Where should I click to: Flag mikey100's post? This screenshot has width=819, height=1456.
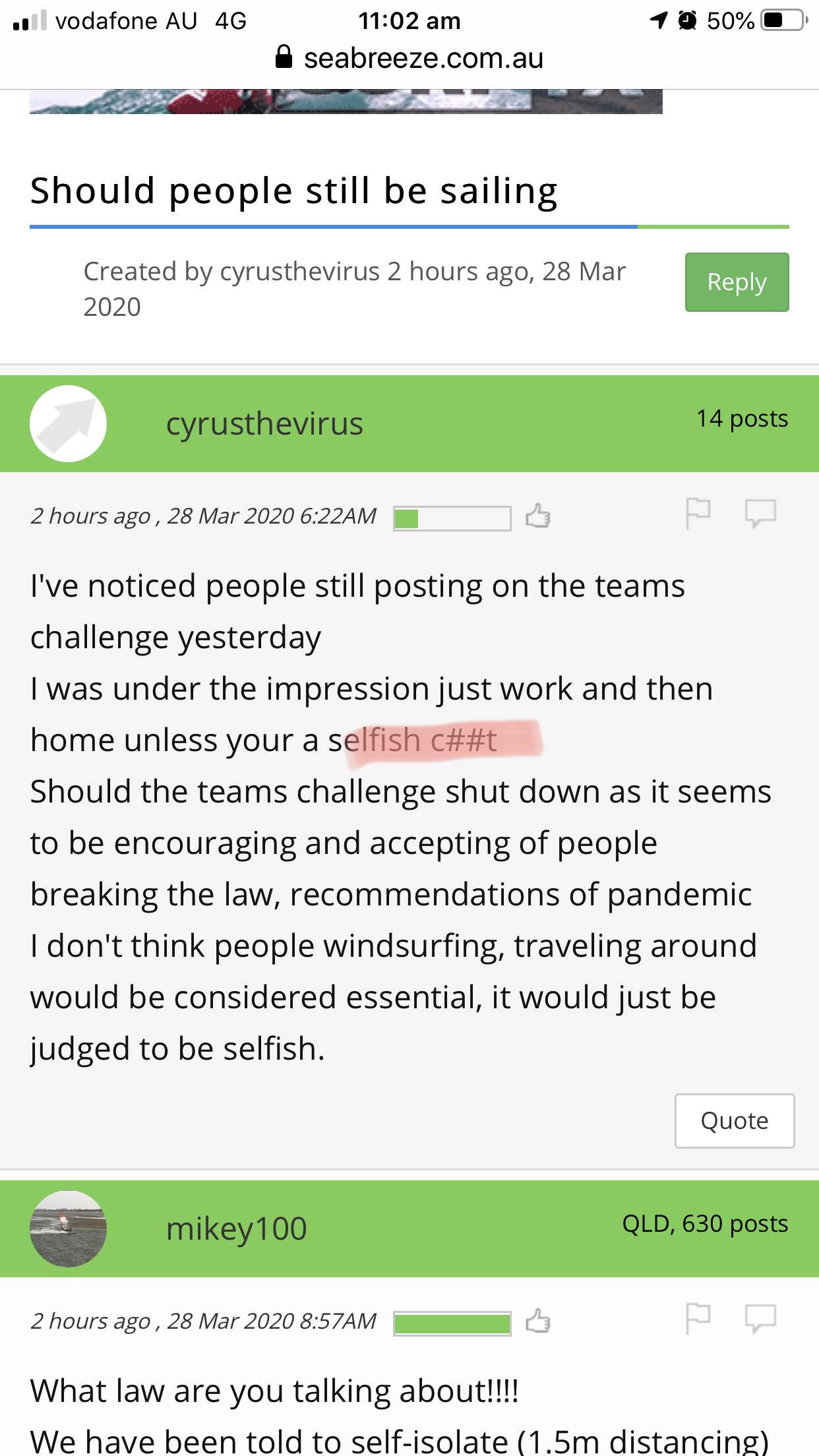698,1319
